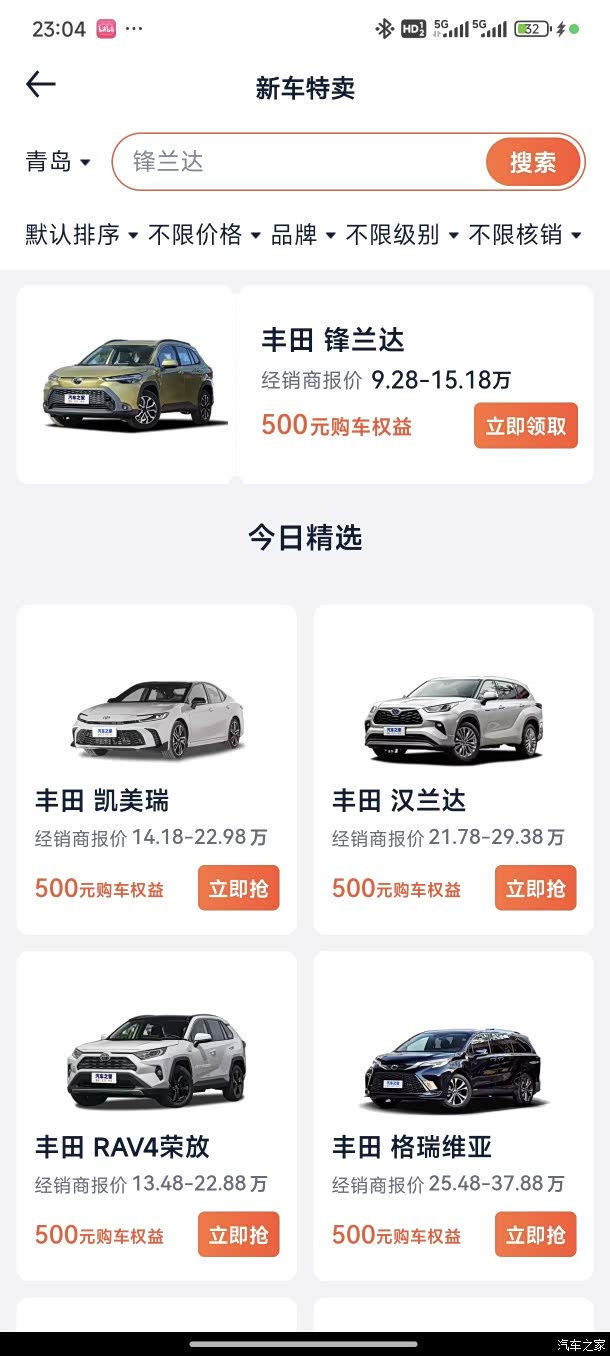Claim the 锋兰达 offer with 立即领取

point(526,426)
